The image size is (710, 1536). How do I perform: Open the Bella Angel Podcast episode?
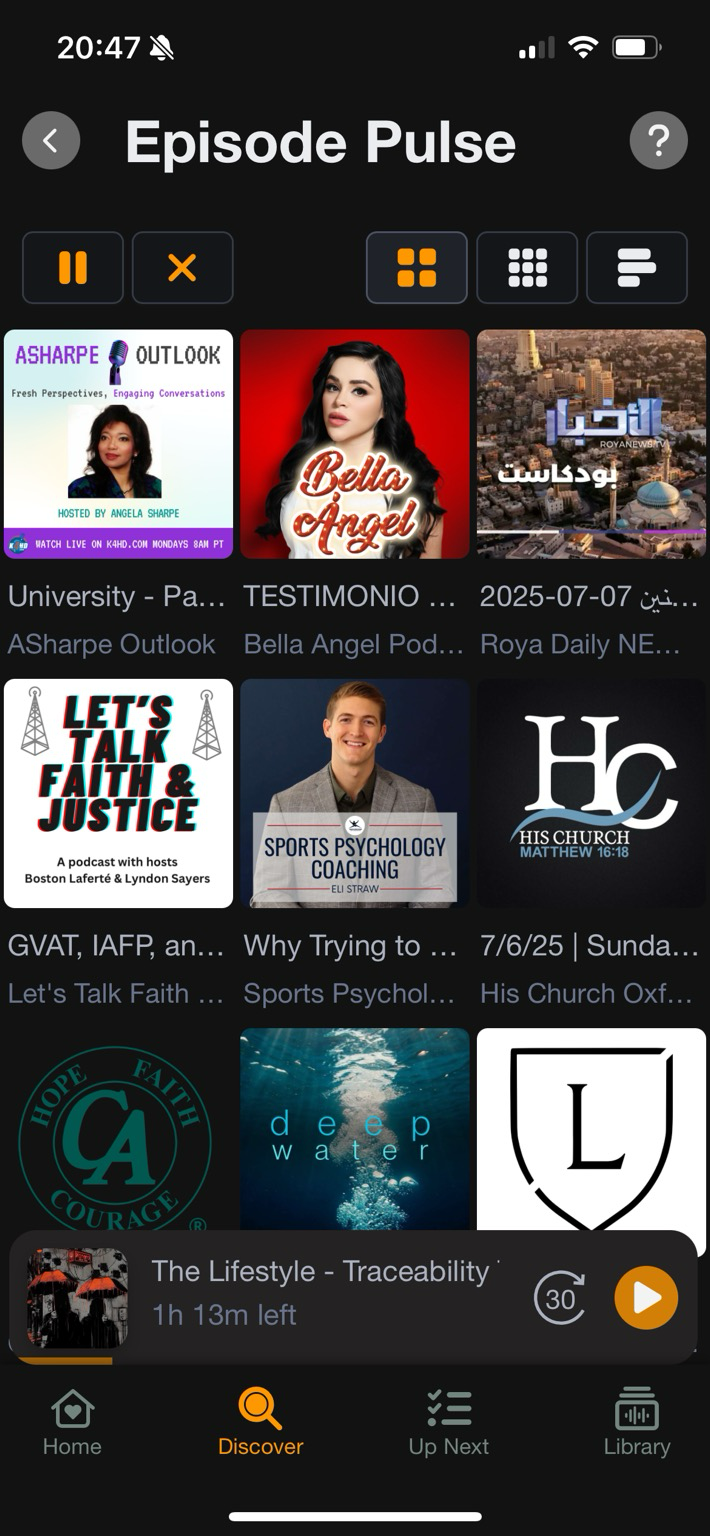[x=355, y=444]
